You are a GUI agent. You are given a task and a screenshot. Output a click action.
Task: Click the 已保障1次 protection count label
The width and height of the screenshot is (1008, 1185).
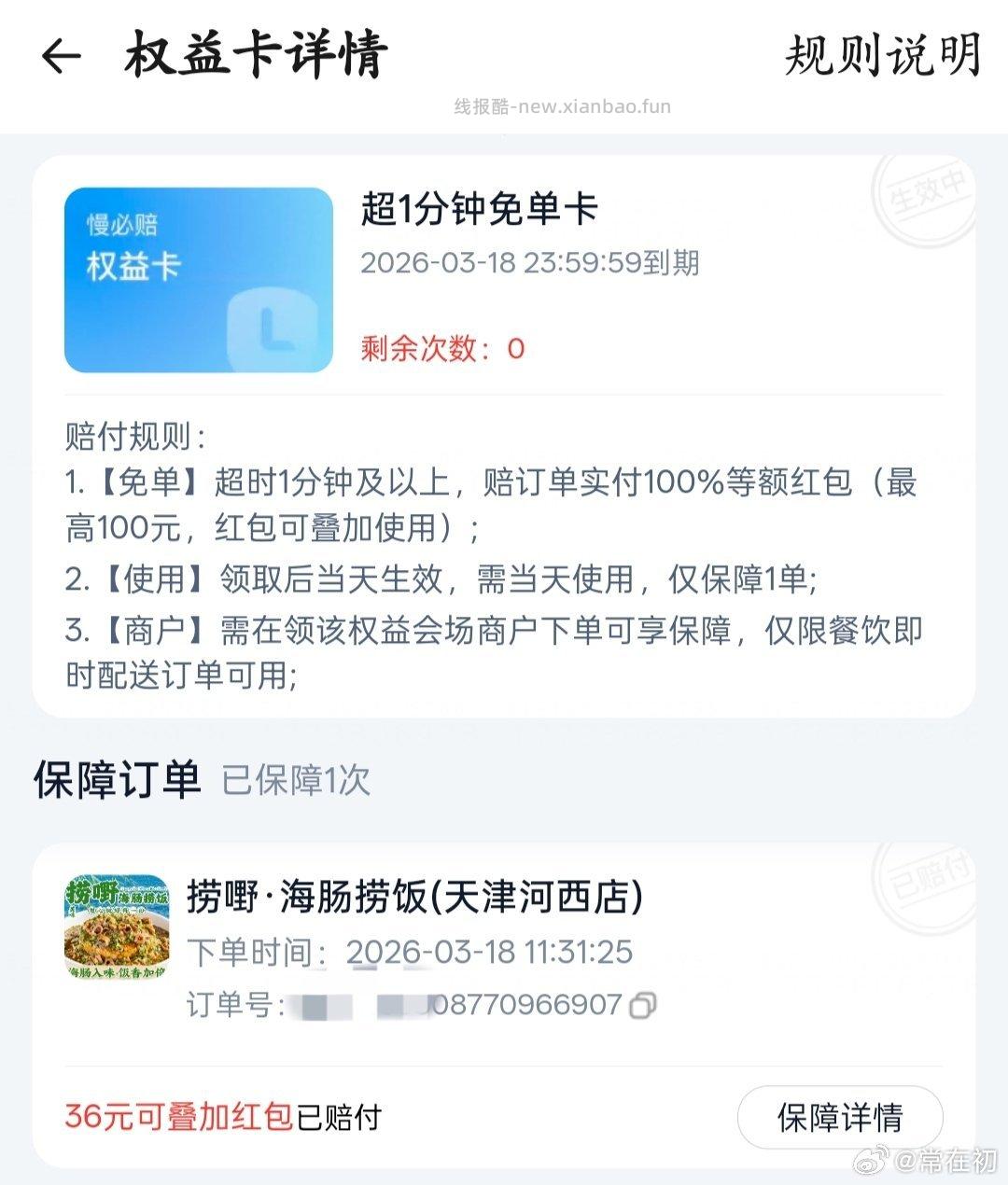coord(293,784)
